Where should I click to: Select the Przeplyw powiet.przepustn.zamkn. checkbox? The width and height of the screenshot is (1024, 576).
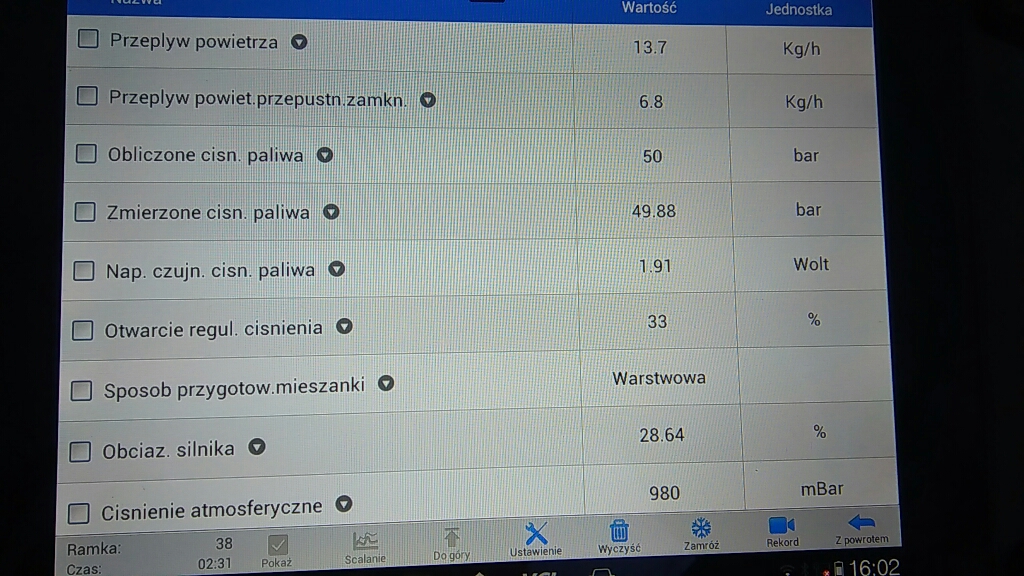87,97
